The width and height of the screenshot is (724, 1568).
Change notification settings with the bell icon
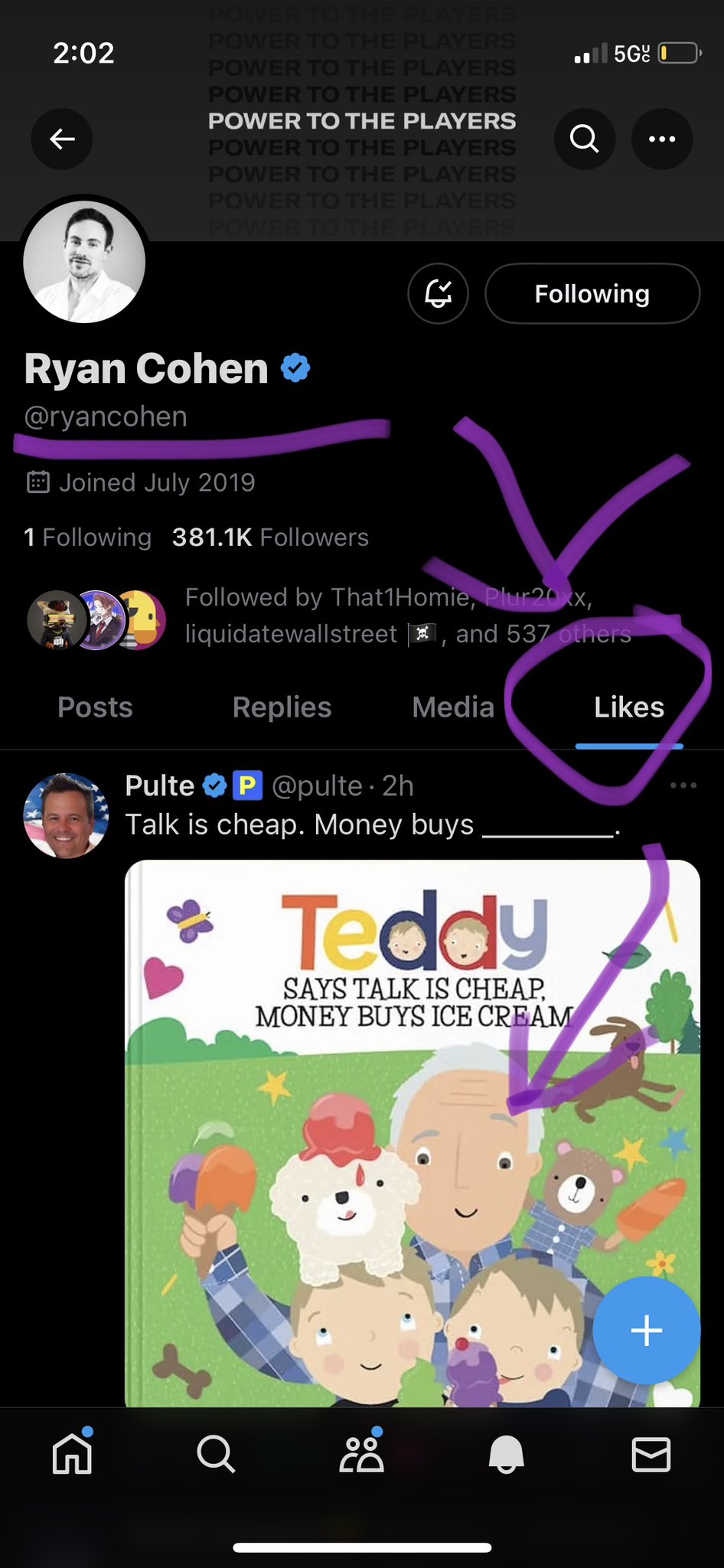click(438, 294)
